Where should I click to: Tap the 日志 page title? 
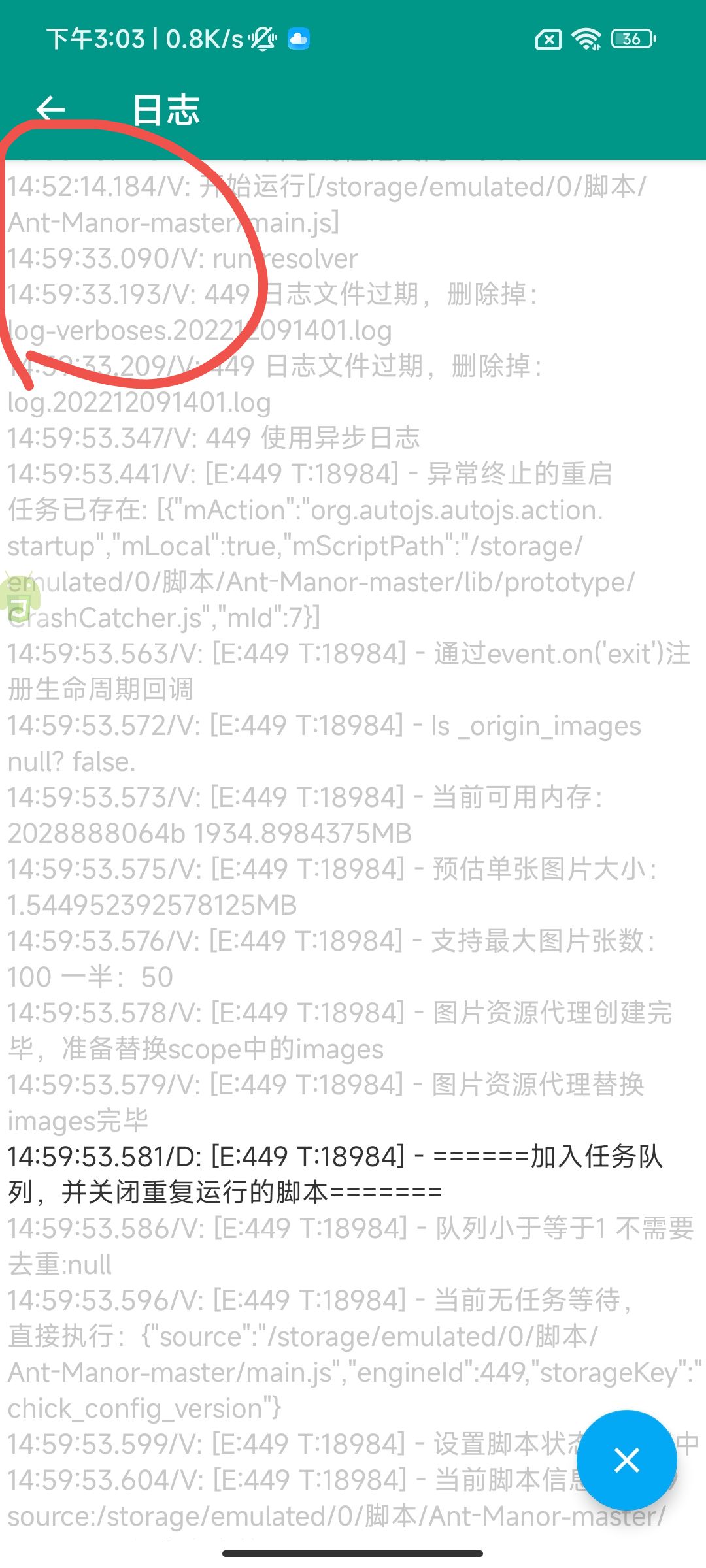164,111
